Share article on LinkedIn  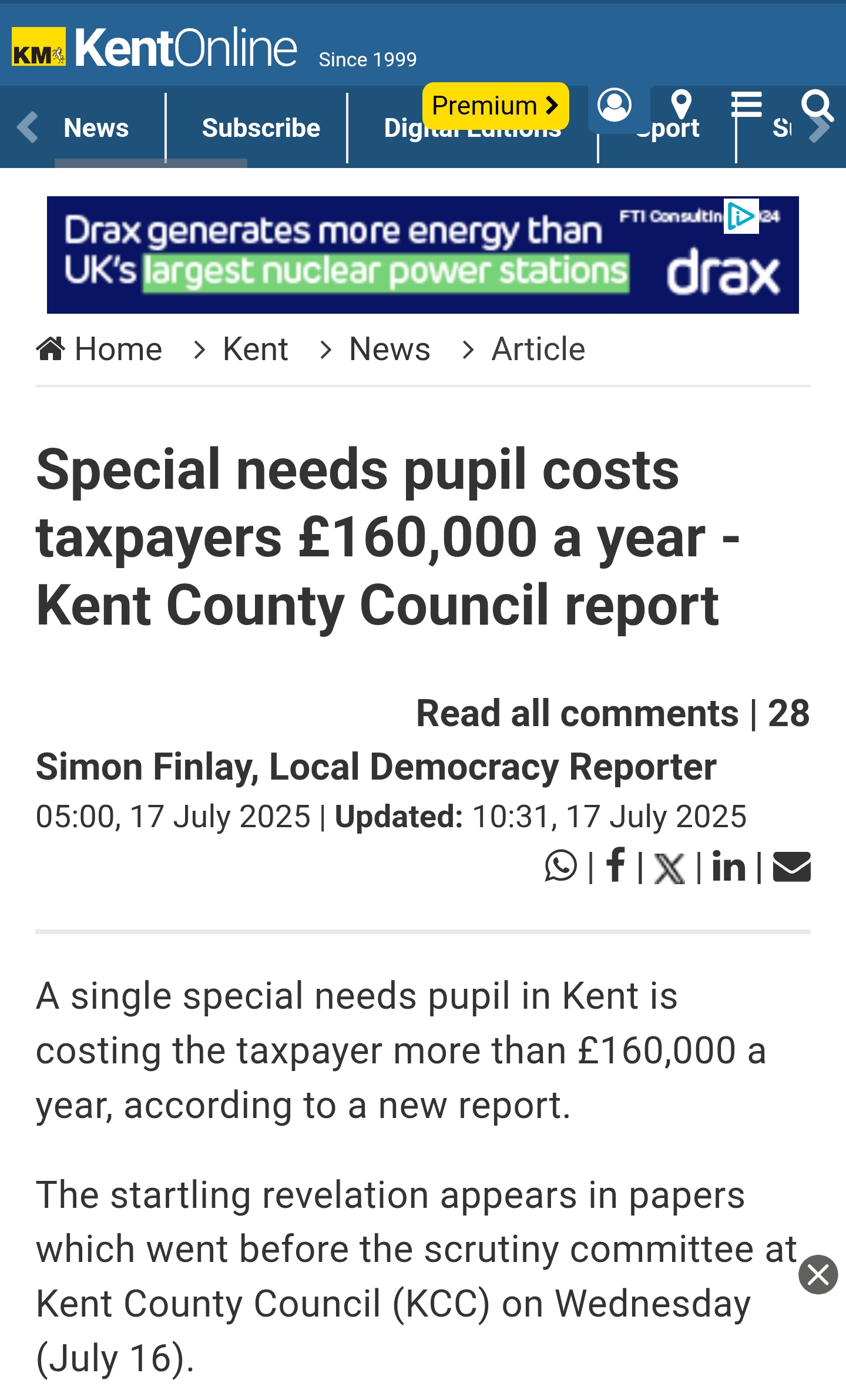pyautogui.click(x=728, y=867)
